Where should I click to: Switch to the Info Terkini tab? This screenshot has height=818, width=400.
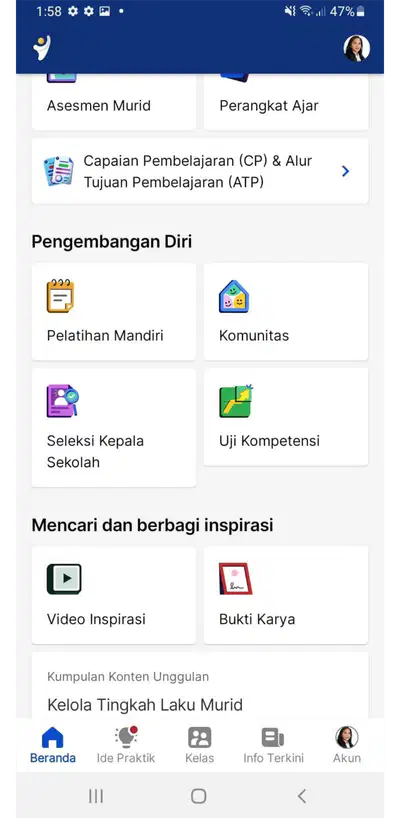click(x=273, y=745)
